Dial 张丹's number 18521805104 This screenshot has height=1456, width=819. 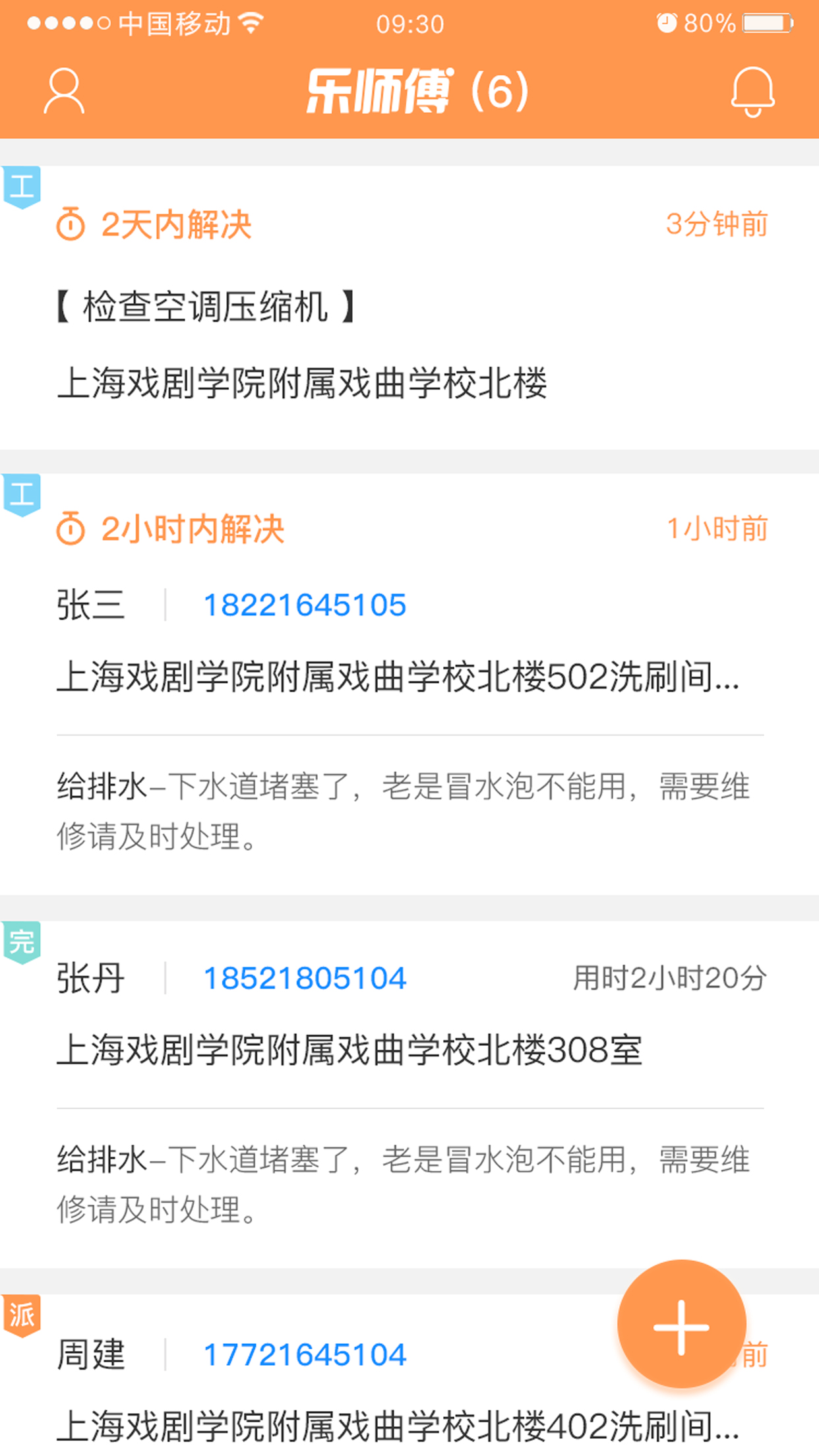[306, 979]
